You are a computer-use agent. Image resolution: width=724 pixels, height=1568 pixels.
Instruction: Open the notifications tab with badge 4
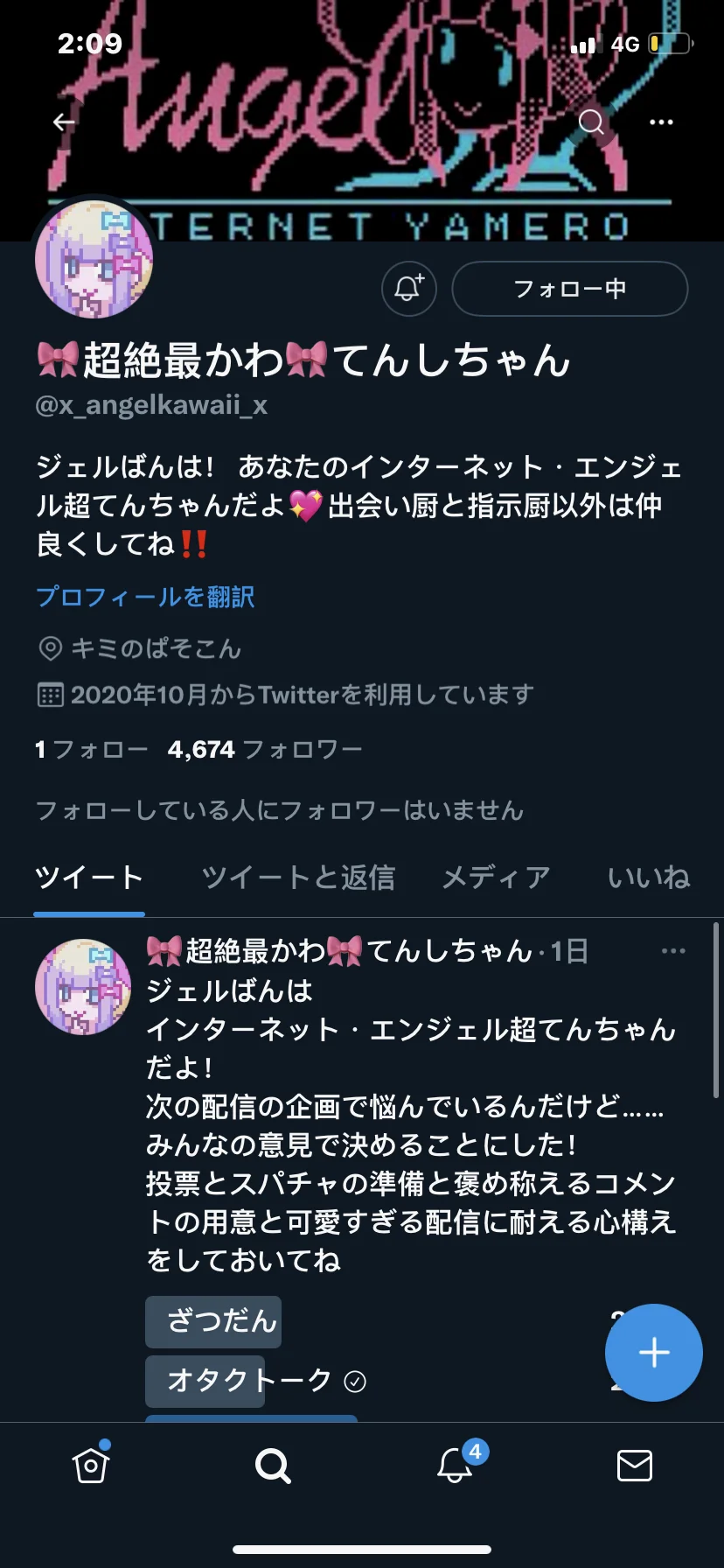click(x=456, y=1465)
